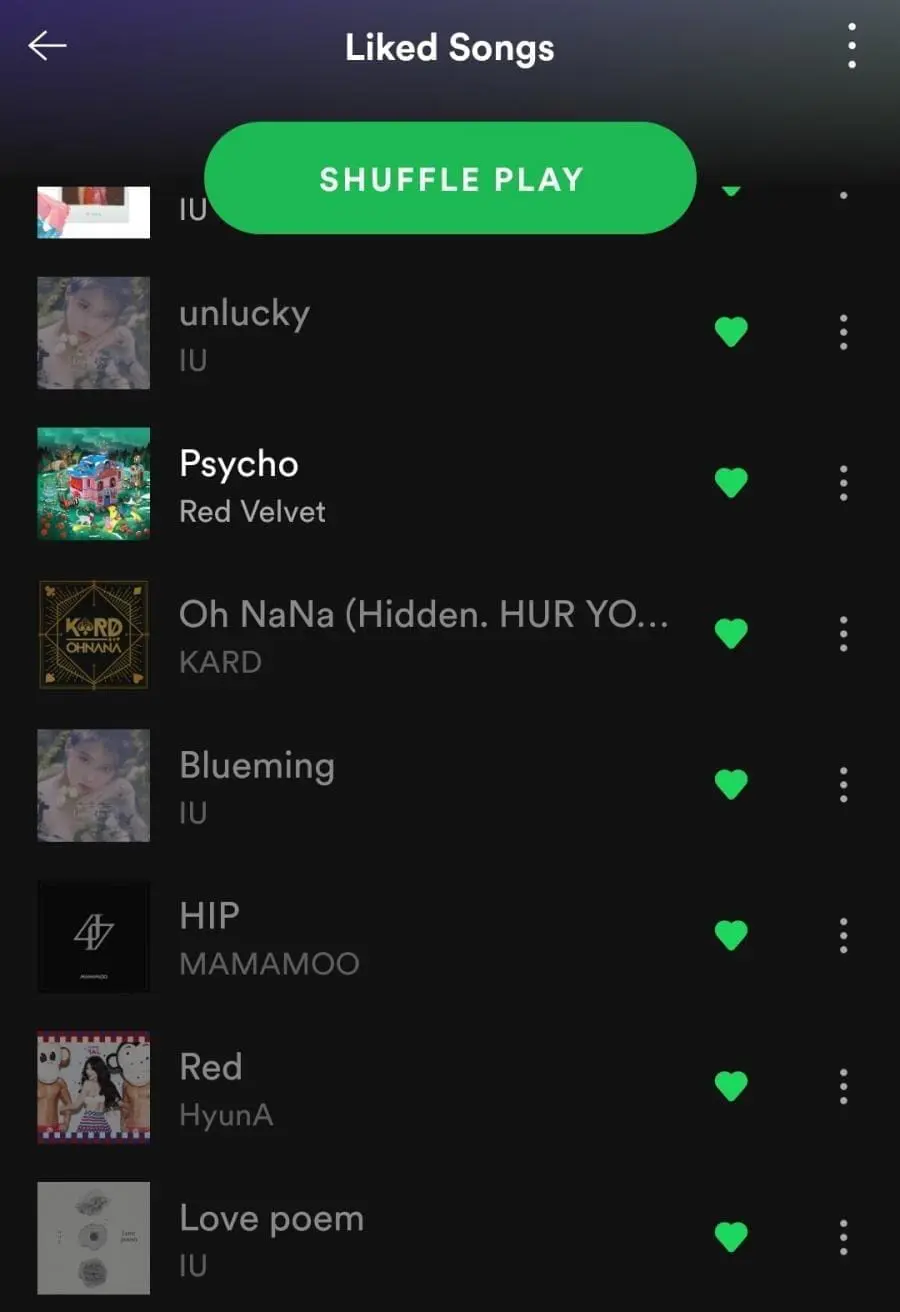This screenshot has width=900, height=1312.
Task: Open more options for HIP
Action: coord(843,935)
